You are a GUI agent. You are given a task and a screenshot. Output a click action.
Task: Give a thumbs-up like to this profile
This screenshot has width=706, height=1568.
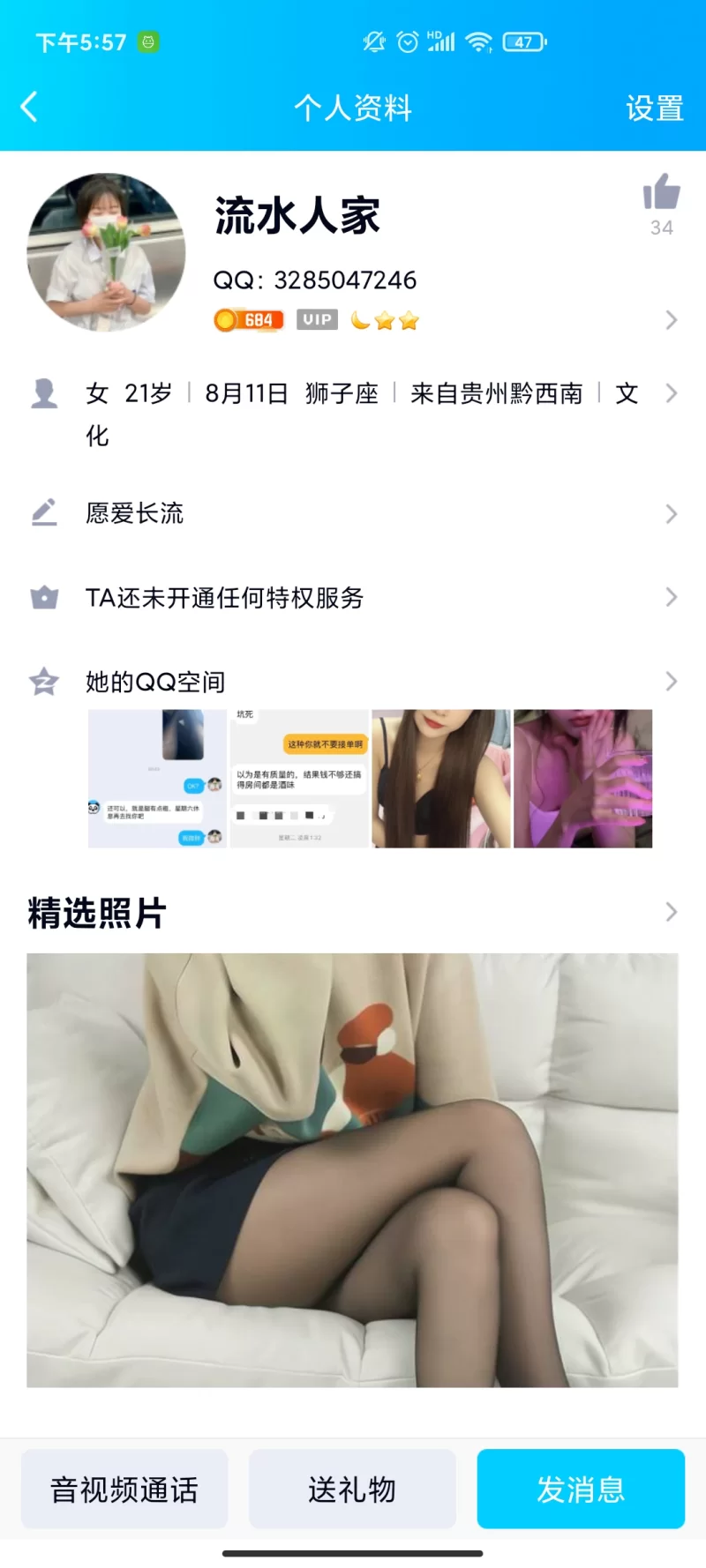[661, 193]
